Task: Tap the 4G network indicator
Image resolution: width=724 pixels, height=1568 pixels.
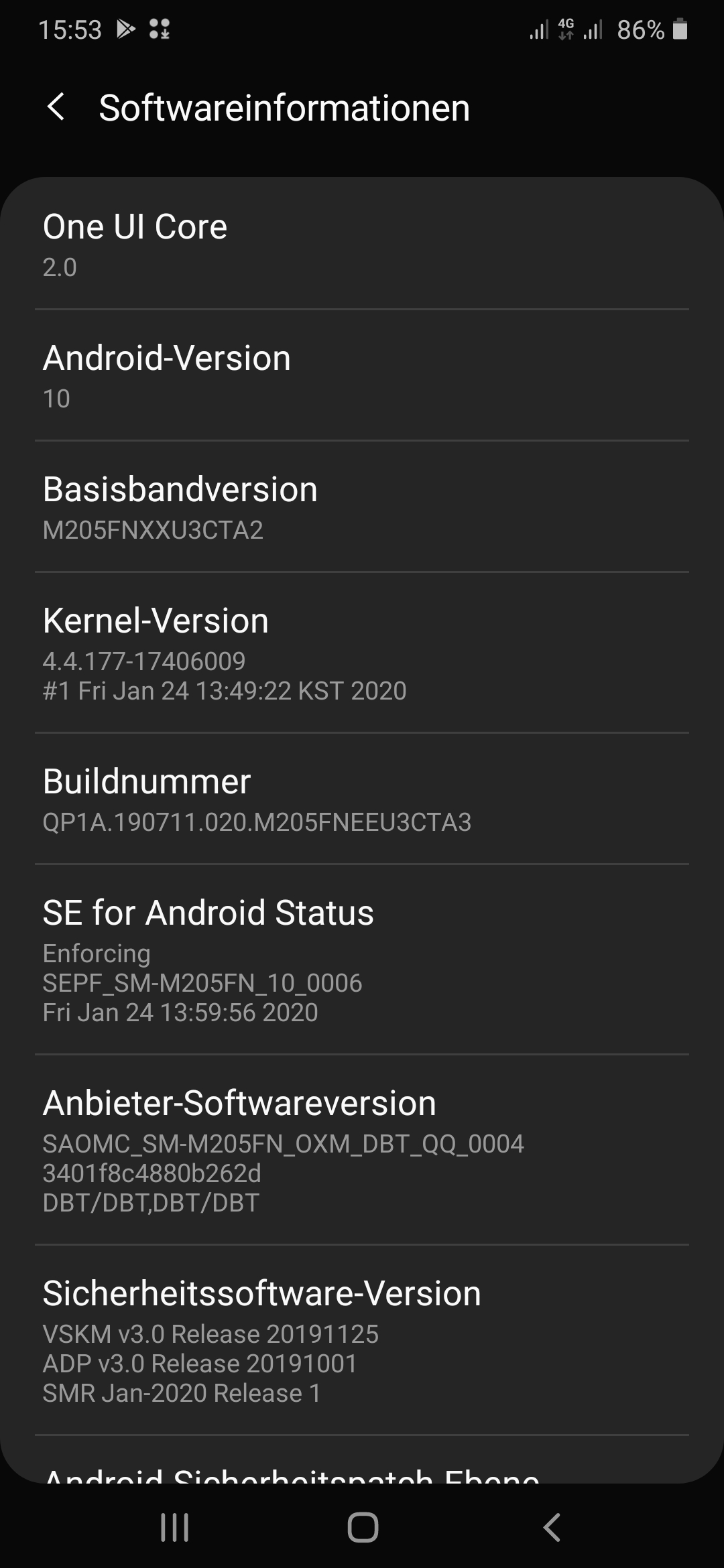Action: pos(565,28)
